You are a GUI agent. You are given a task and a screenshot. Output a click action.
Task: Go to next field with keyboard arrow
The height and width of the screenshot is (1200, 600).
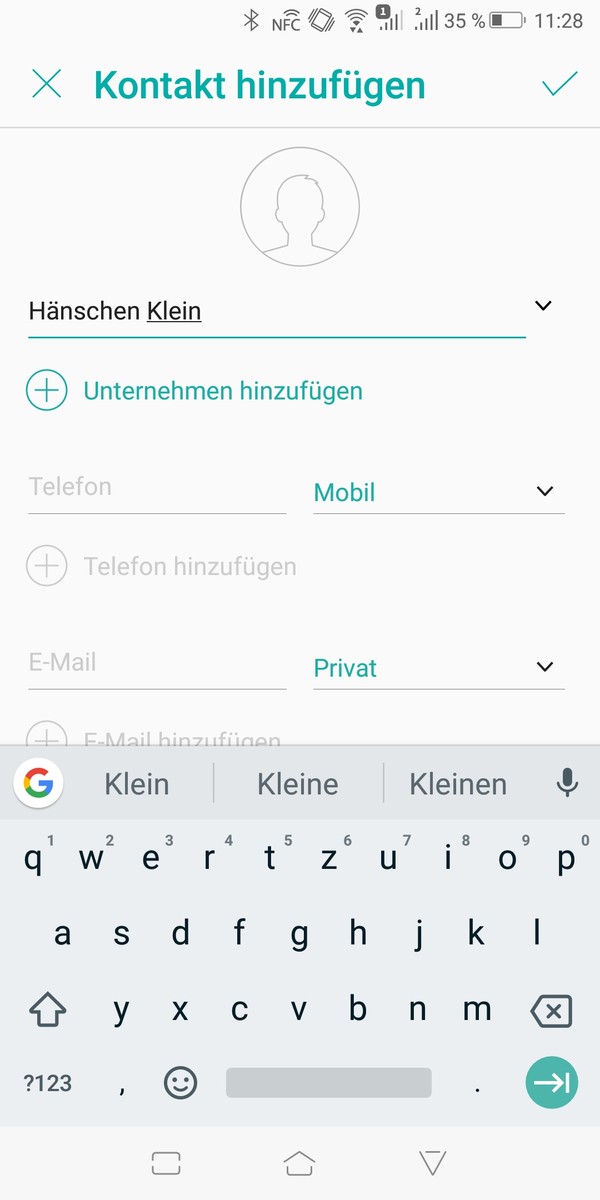click(x=551, y=1082)
